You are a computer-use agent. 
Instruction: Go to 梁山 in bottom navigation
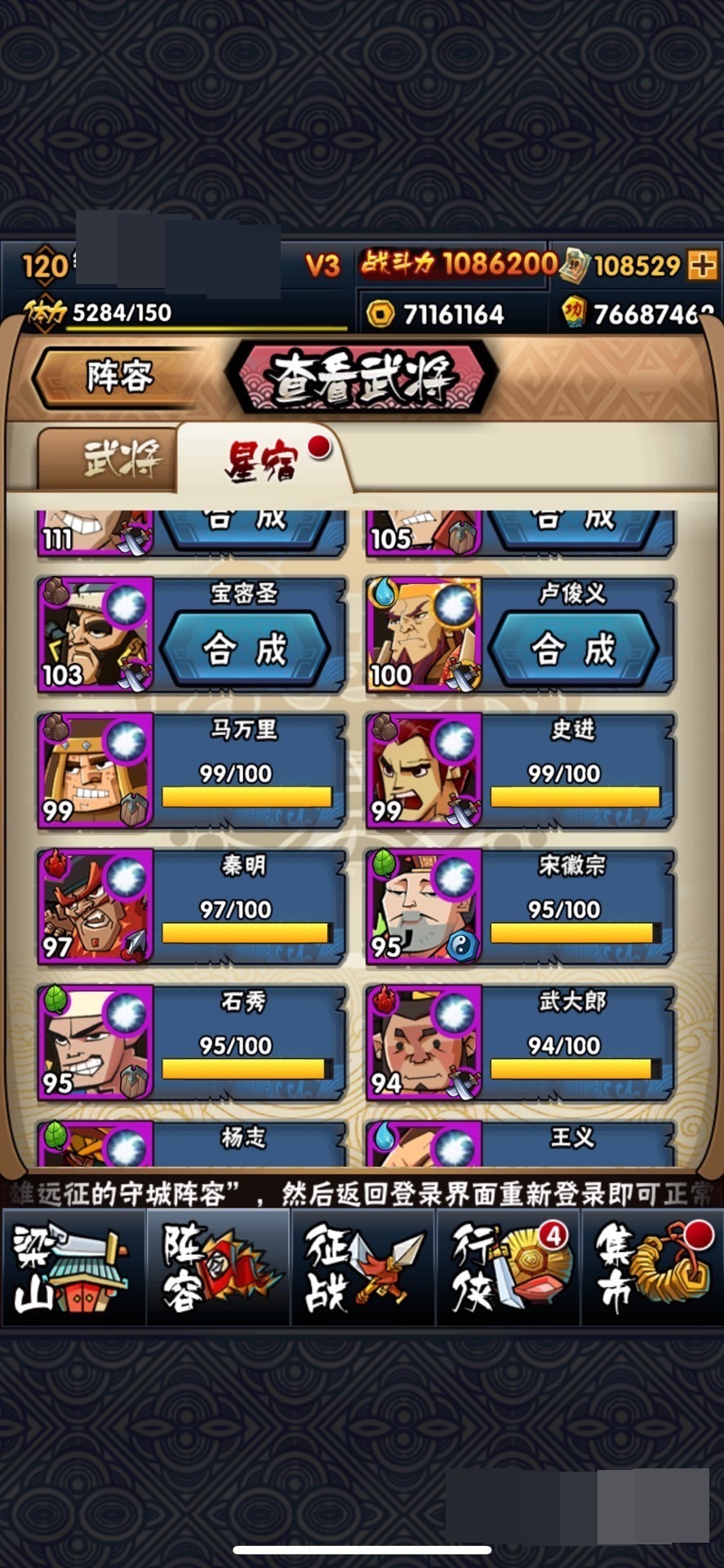click(x=72, y=1267)
